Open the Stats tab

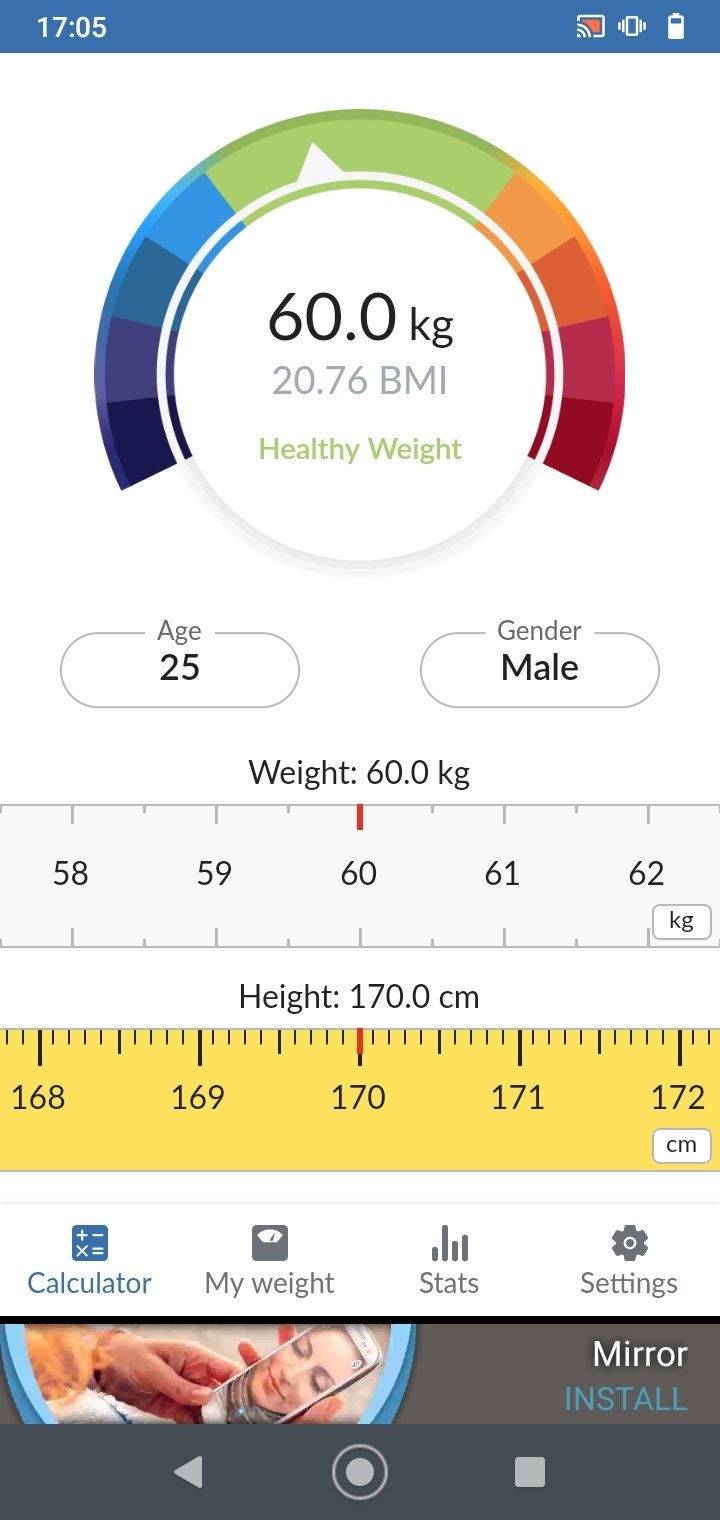[449, 1260]
